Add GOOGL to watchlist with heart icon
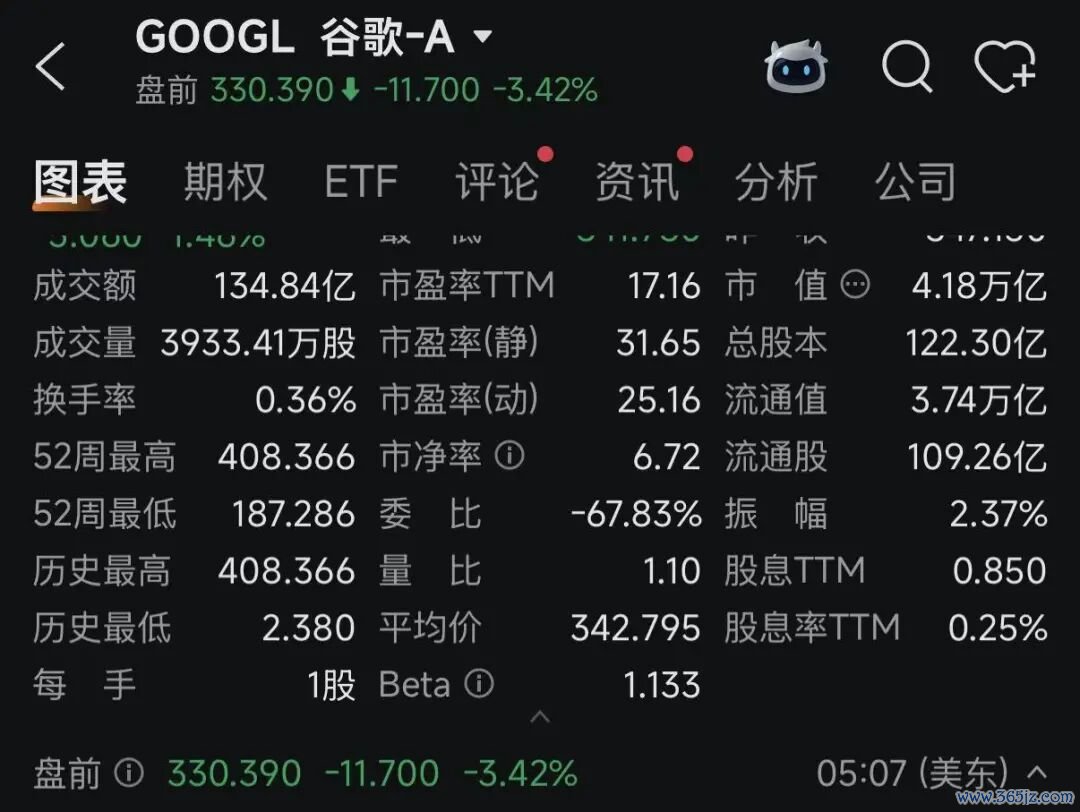This screenshot has width=1080, height=812. pyautogui.click(x=1005, y=66)
